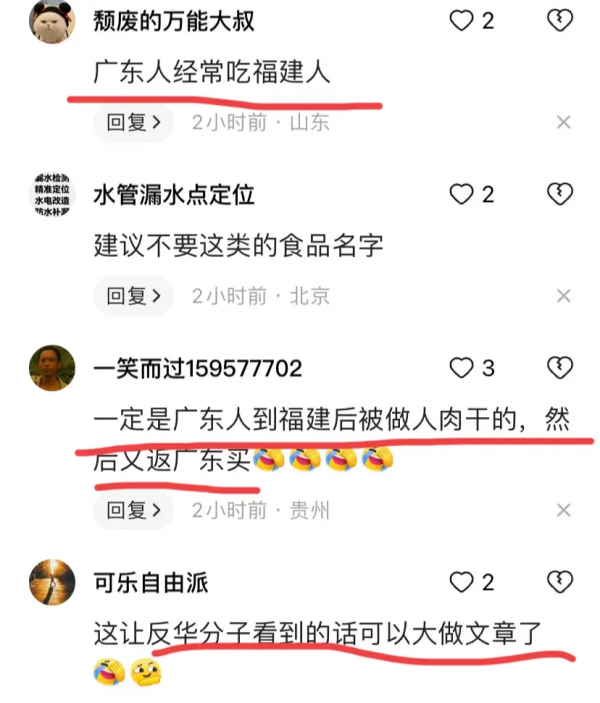Dismiss the comment from 北京
The image size is (600, 703).
[563, 296]
